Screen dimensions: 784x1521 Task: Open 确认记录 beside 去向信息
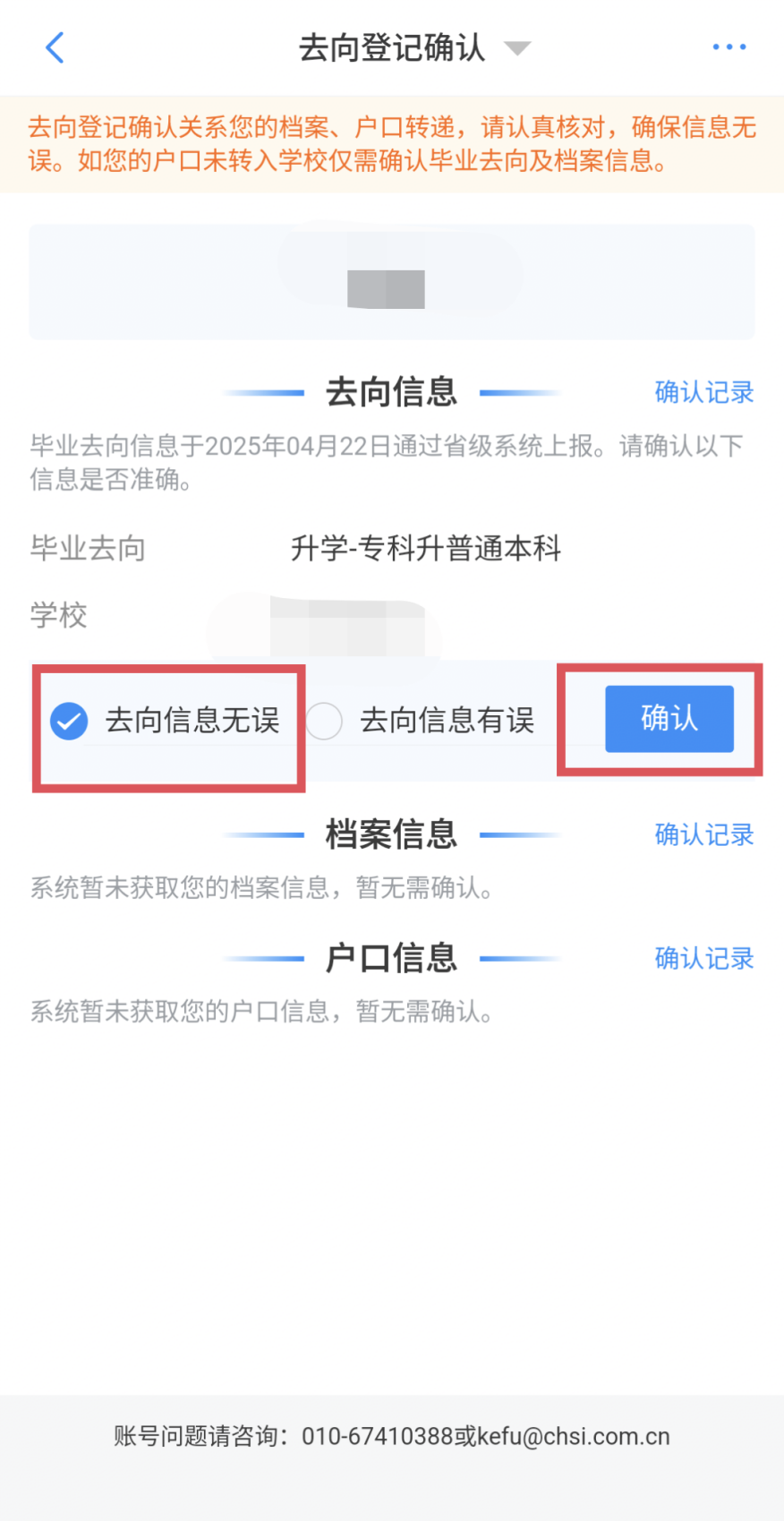[703, 392]
